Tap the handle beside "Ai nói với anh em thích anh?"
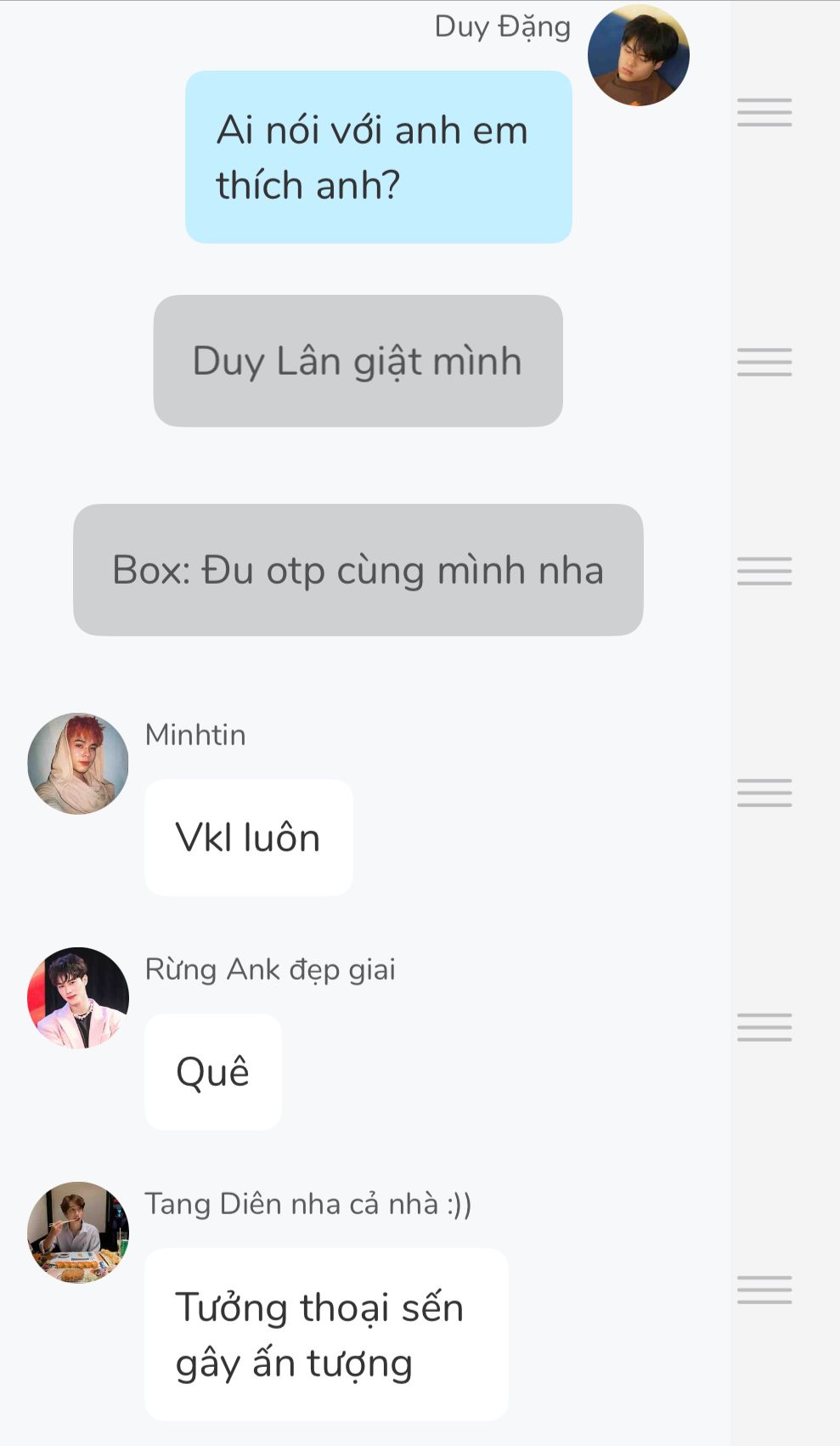This screenshot has width=840, height=1446. pyautogui.click(x=764, y=112)
